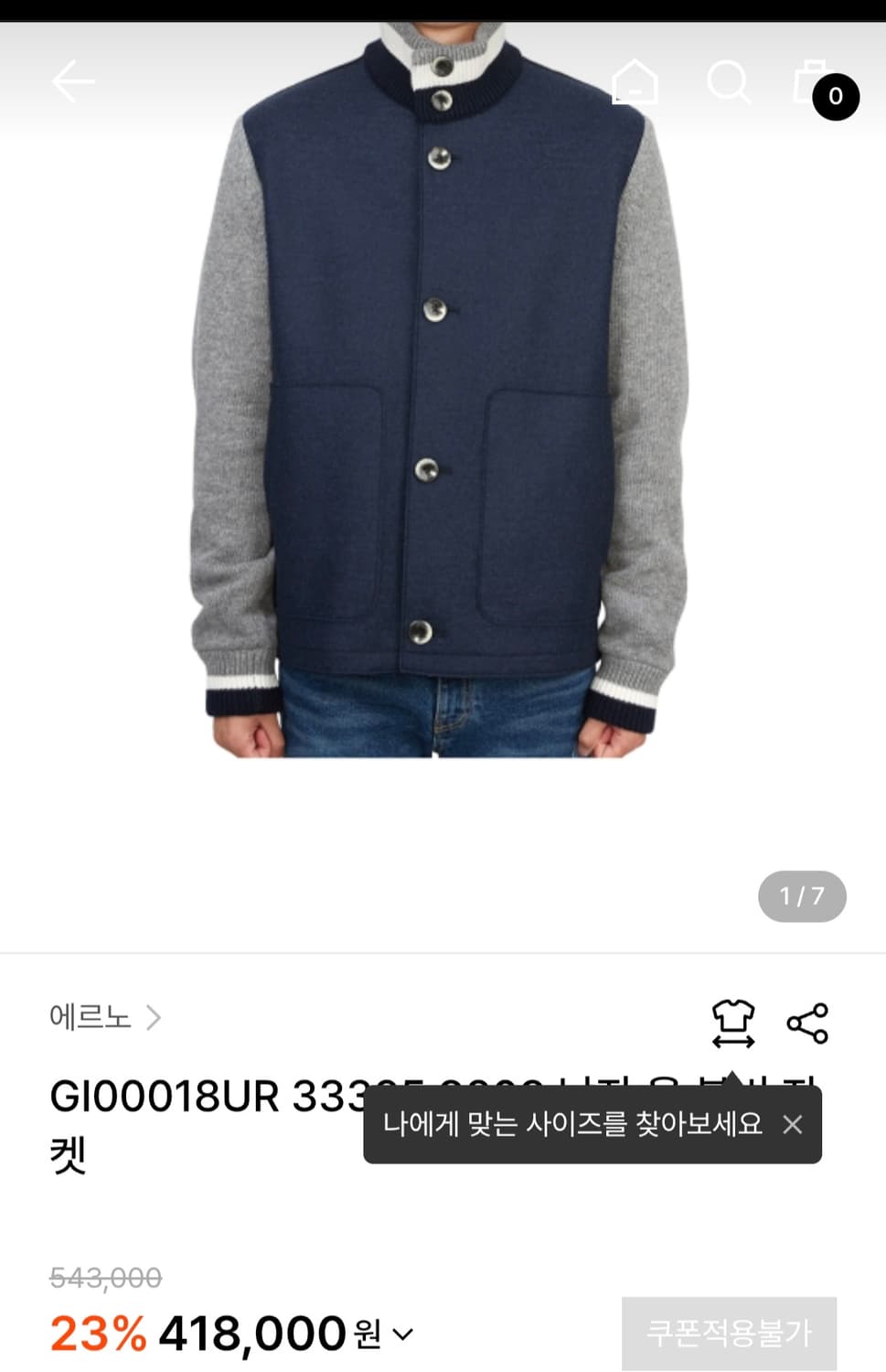Open the 1/7 image page indicator
886x1372 pixels.
point(802,896)
